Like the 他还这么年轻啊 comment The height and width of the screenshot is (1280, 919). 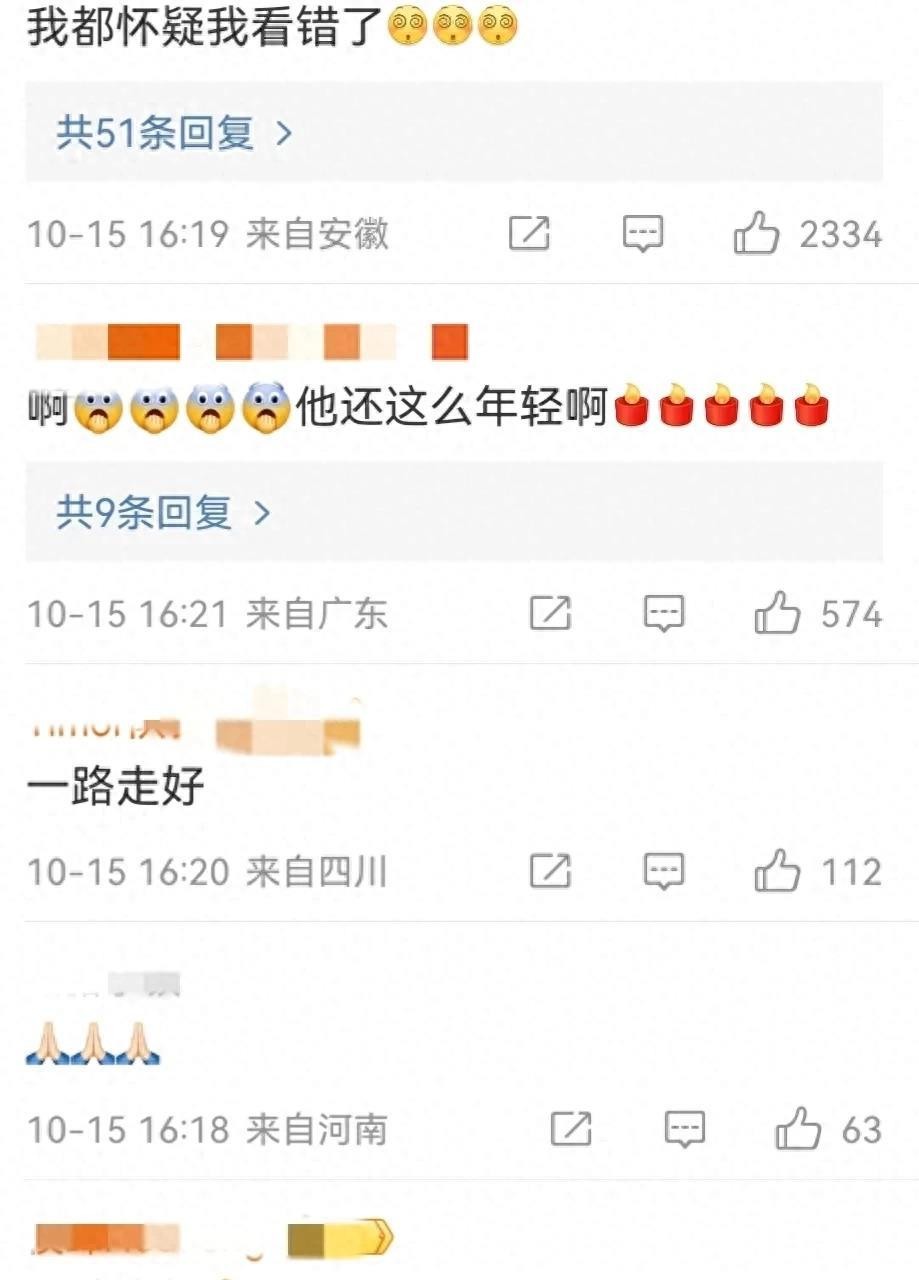[x=777, y=613]
